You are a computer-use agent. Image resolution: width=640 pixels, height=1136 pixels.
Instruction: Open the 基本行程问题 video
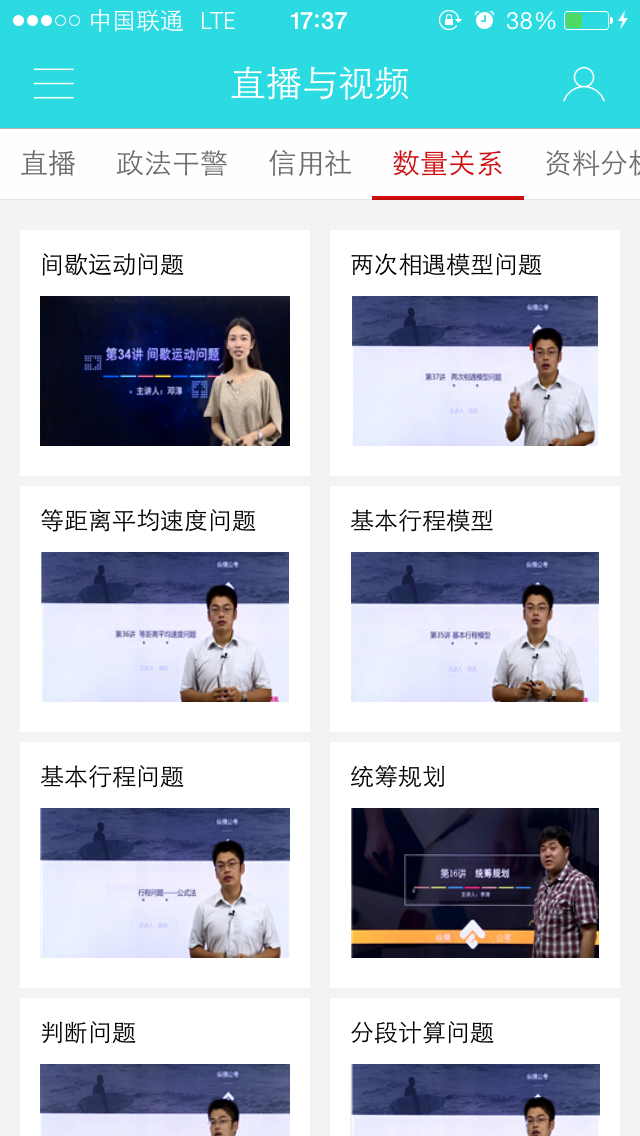(165, 864)
